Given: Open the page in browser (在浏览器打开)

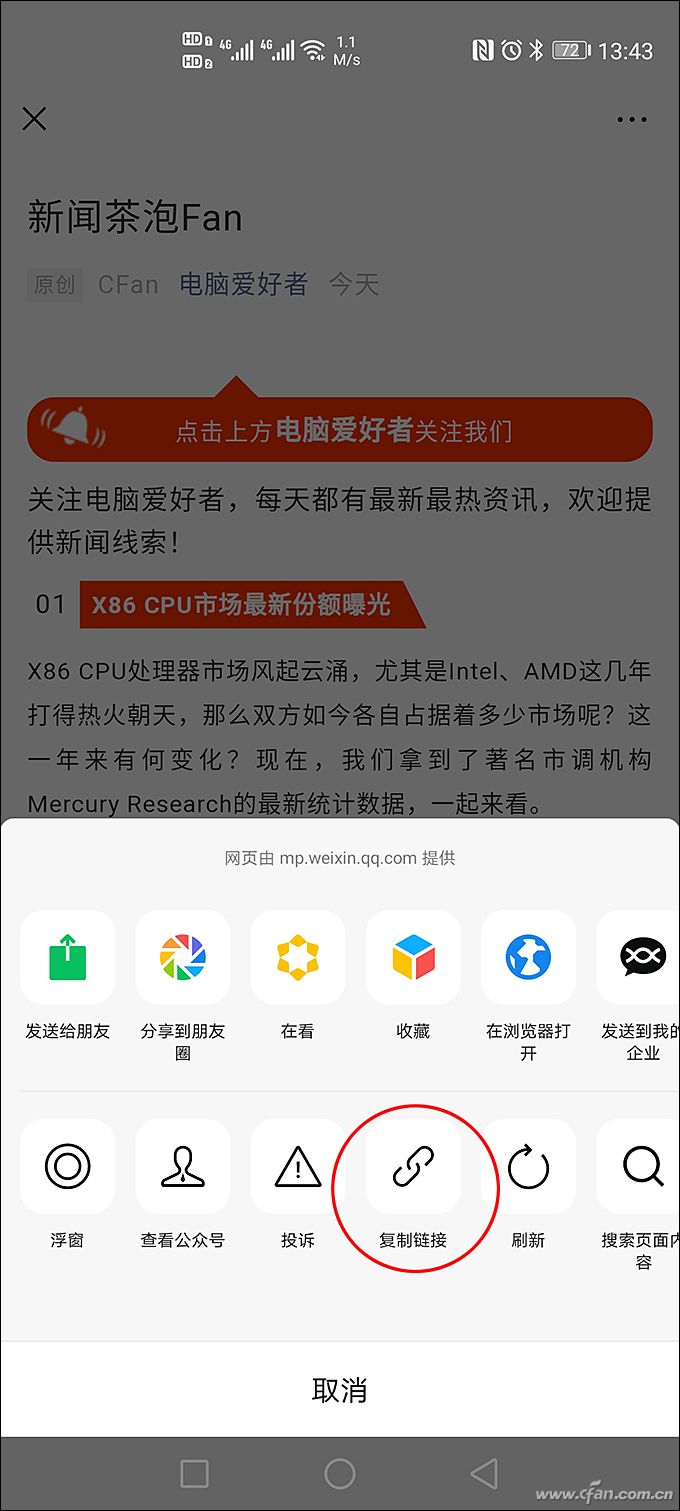Looking at the screenshot, I should click(x=528, y=958).
